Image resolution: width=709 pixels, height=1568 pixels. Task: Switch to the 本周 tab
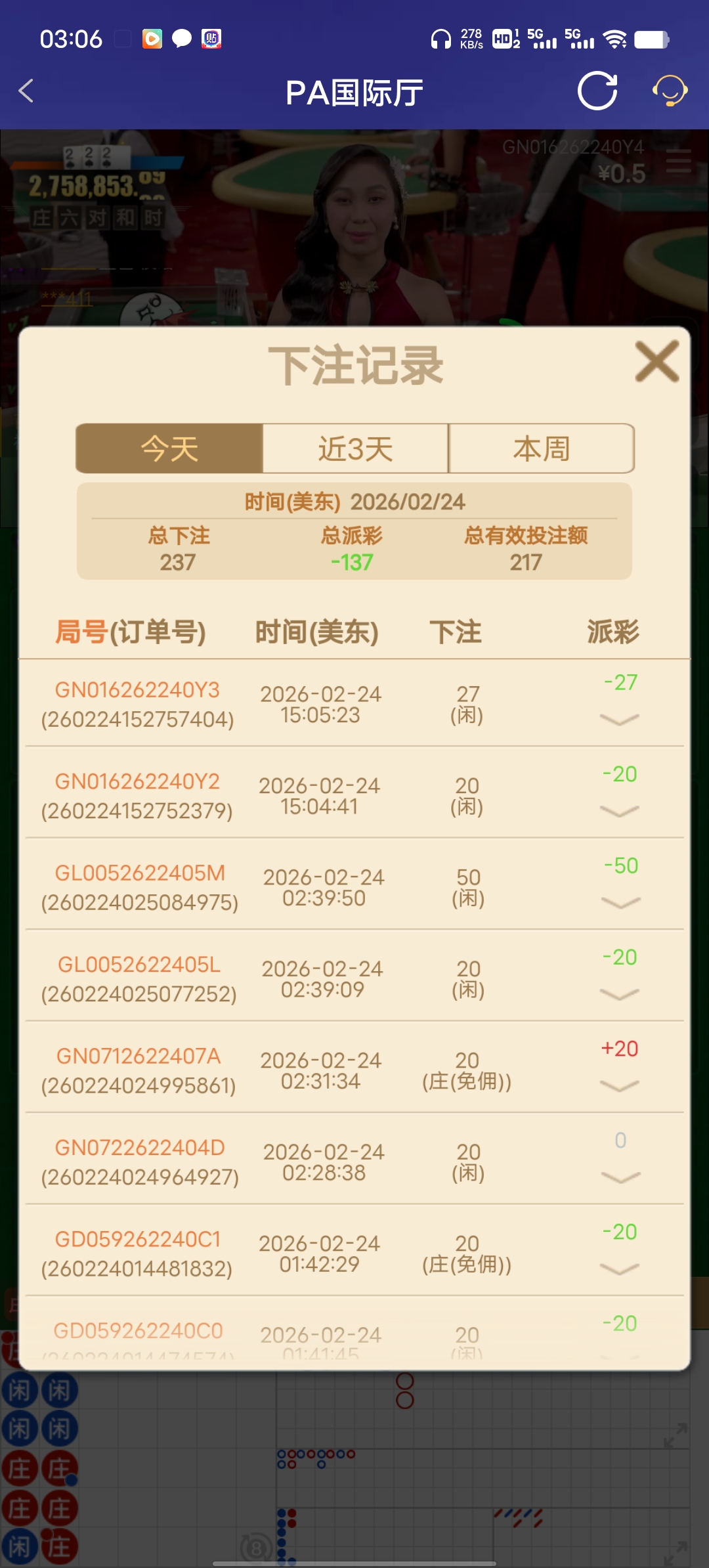tap(541, 448)
